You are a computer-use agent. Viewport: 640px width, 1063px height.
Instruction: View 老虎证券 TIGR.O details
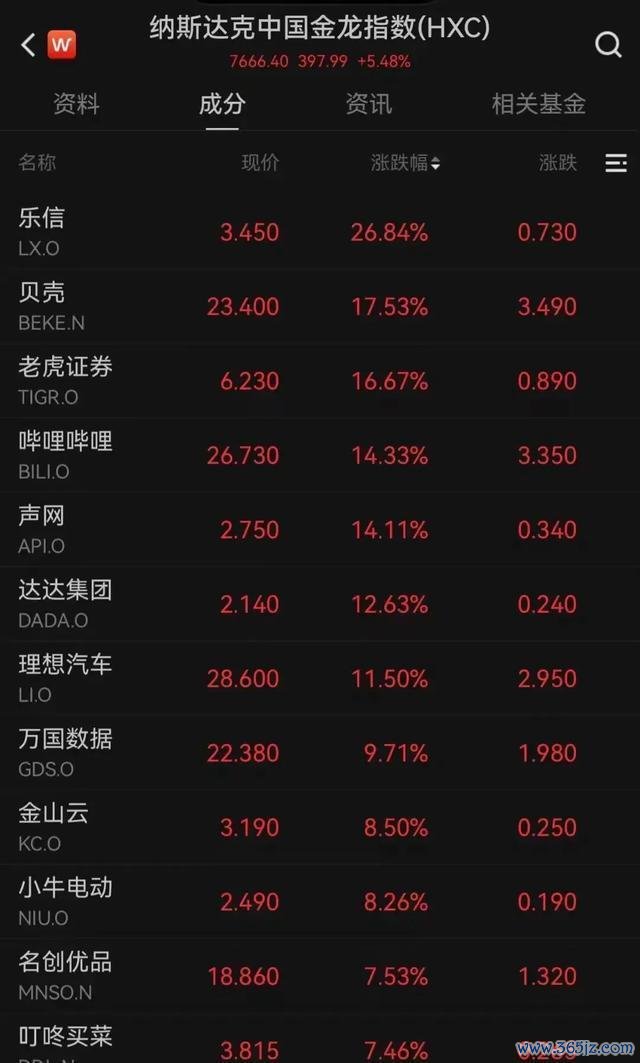click(320, 381)
